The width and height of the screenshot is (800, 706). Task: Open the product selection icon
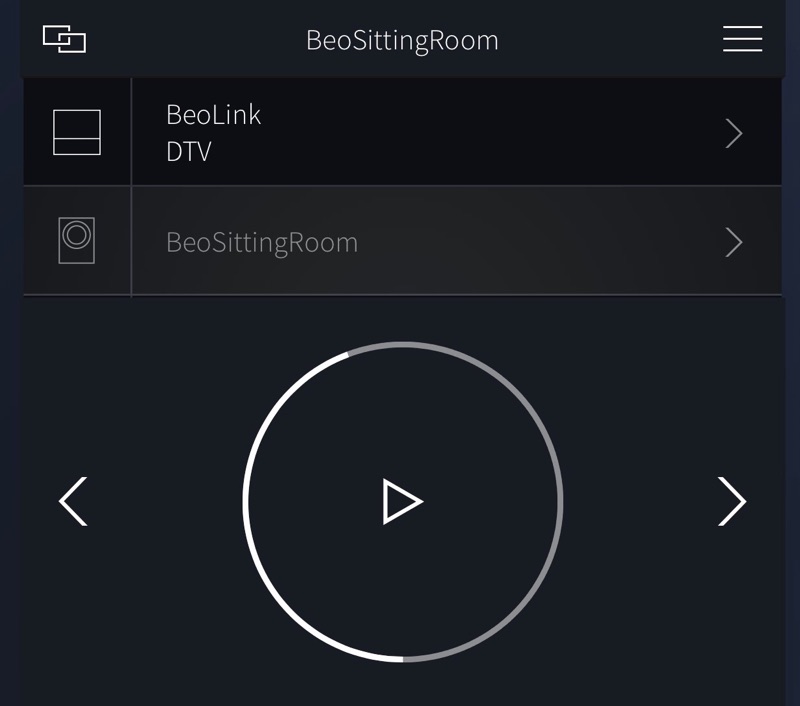pyautogui.click(x=64, y=39)
